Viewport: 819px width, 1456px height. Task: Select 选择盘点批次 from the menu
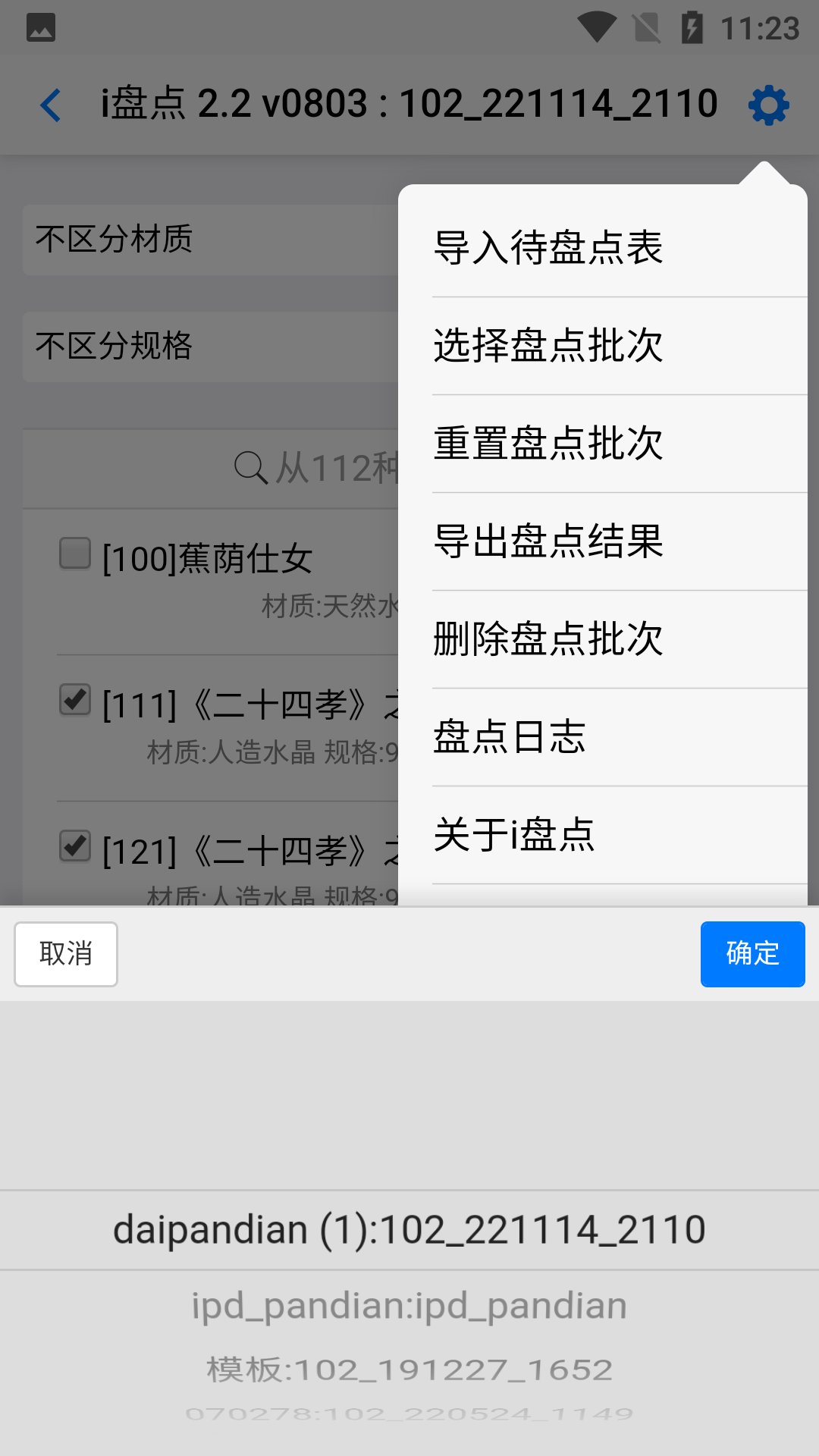coord(547,345)
